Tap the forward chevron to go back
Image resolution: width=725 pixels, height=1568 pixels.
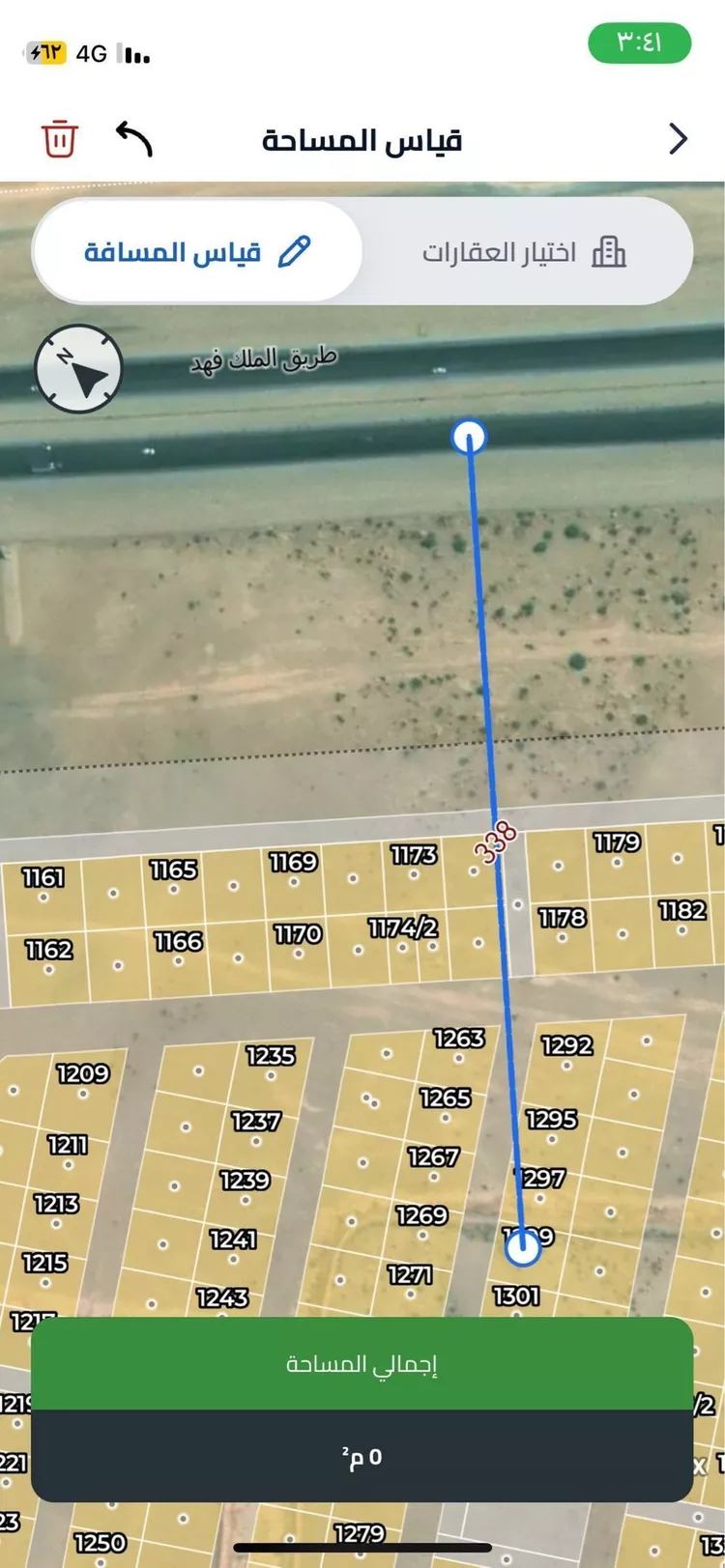click(678, 139)
